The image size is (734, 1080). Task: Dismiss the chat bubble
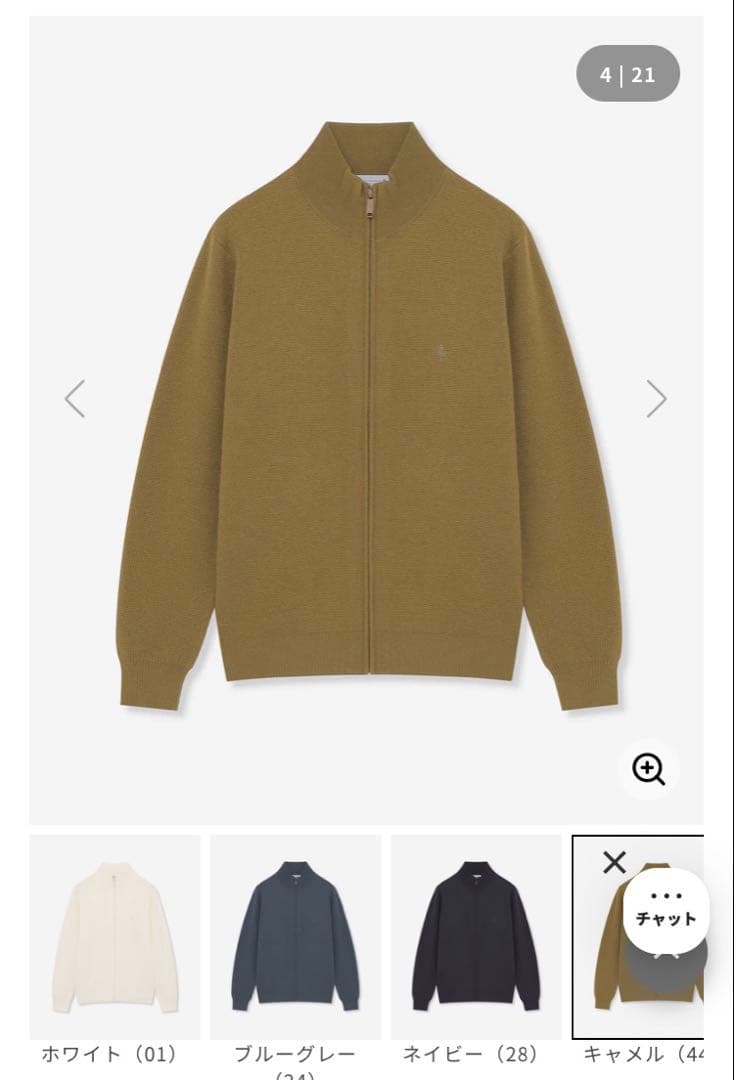tap(614, 862)
